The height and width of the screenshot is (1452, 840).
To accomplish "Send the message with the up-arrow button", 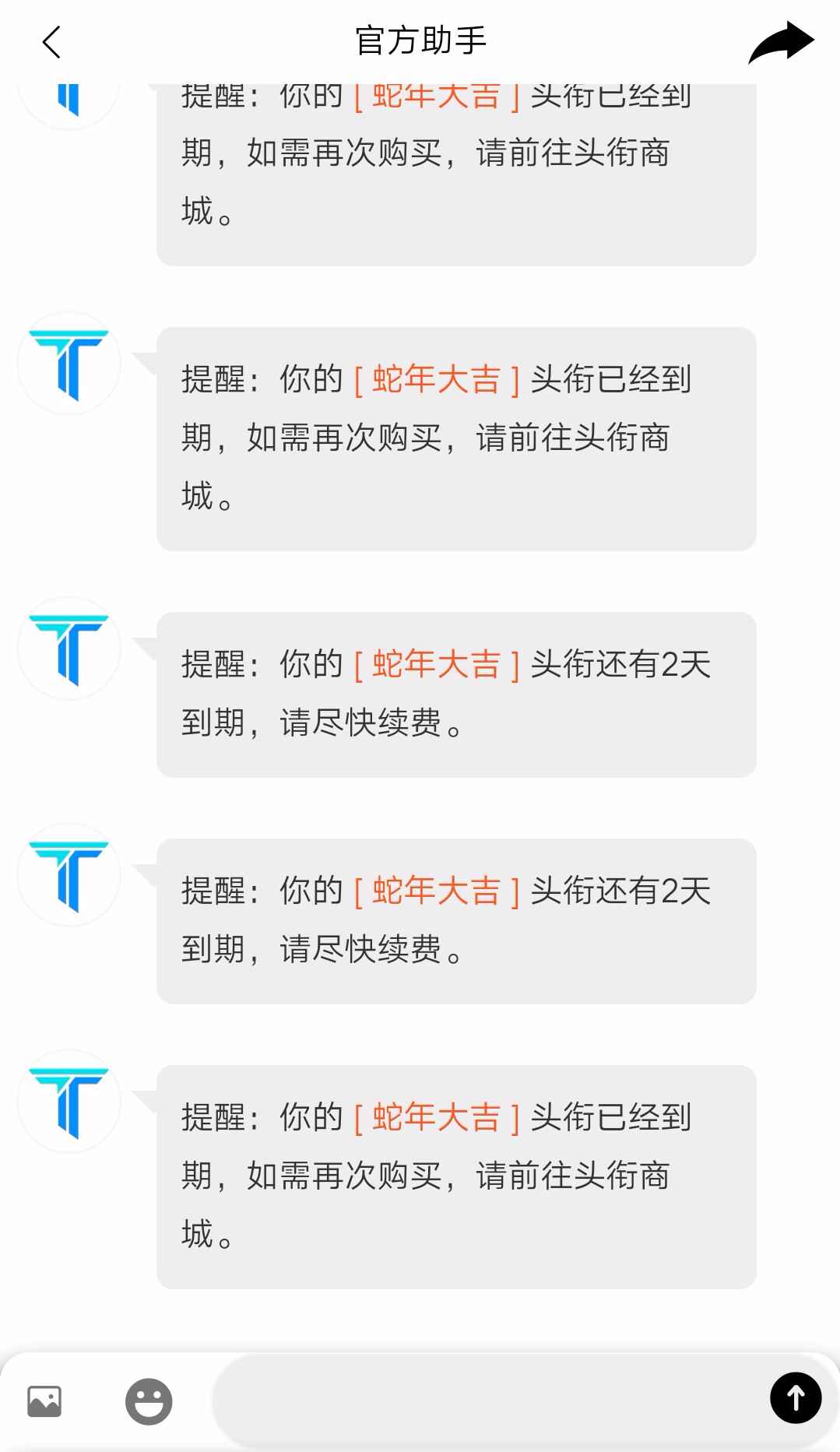I will click(796, 1398).
